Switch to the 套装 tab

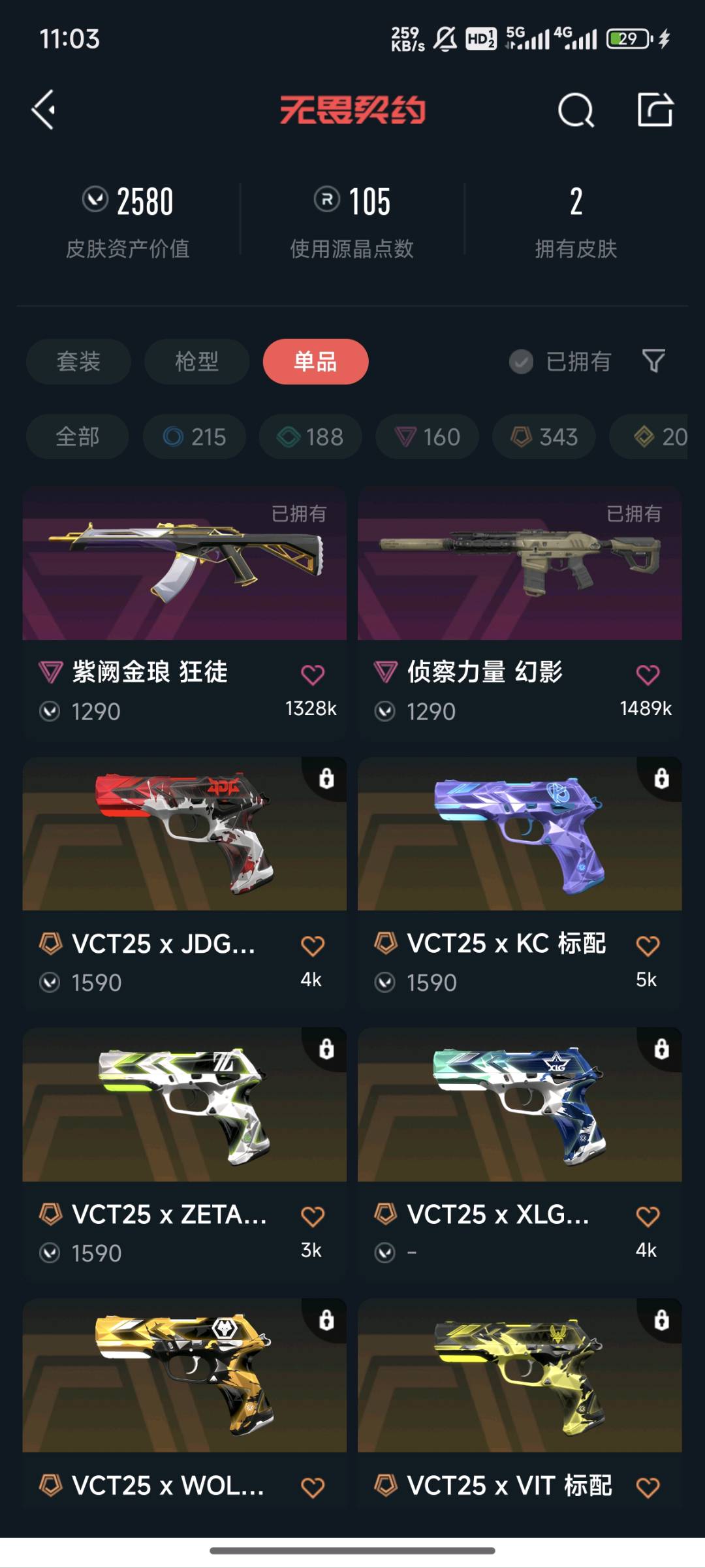78,361
